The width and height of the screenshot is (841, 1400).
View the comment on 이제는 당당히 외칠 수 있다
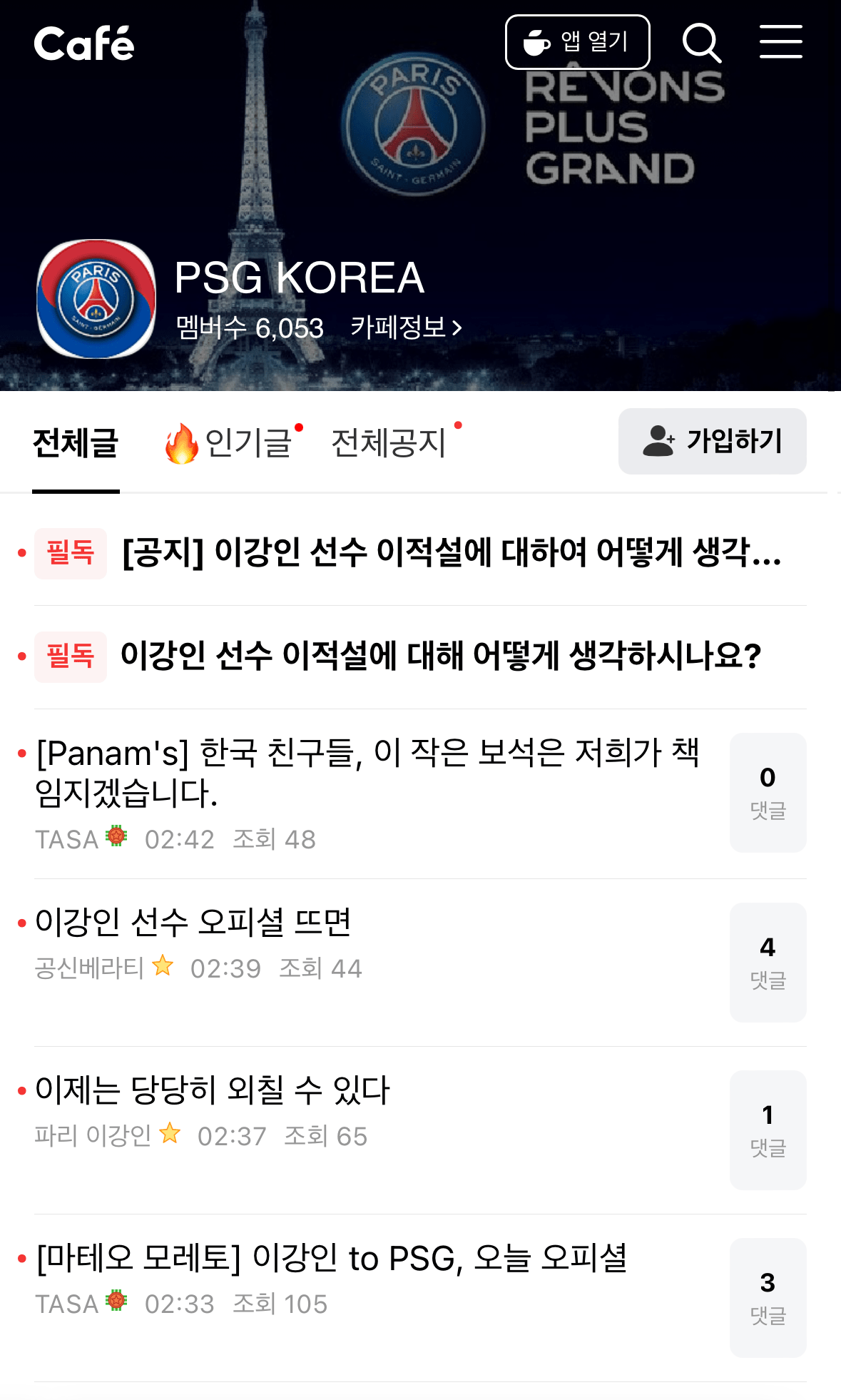click(768, 1130)
